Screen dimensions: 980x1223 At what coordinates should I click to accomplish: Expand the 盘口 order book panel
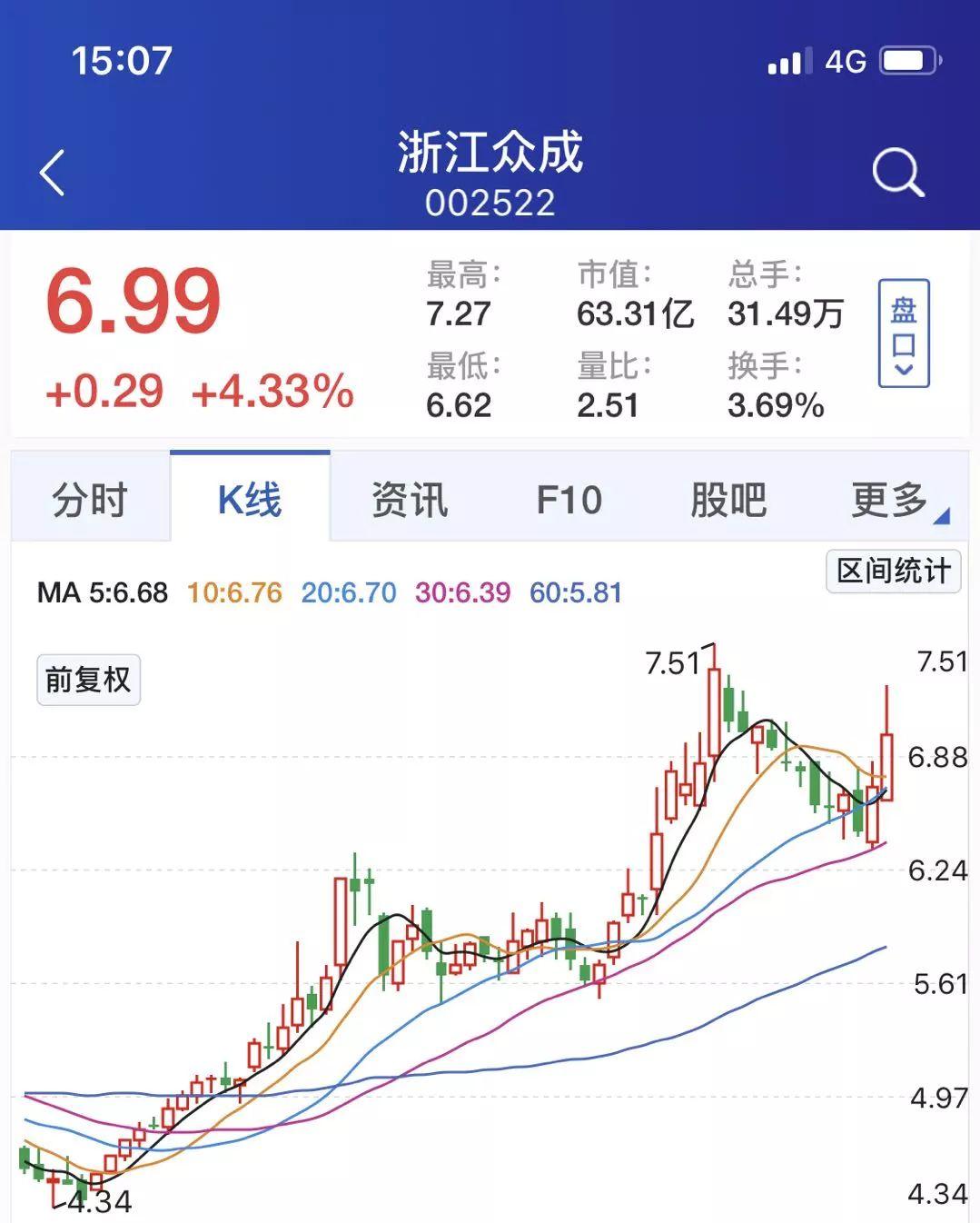[903, 333]
